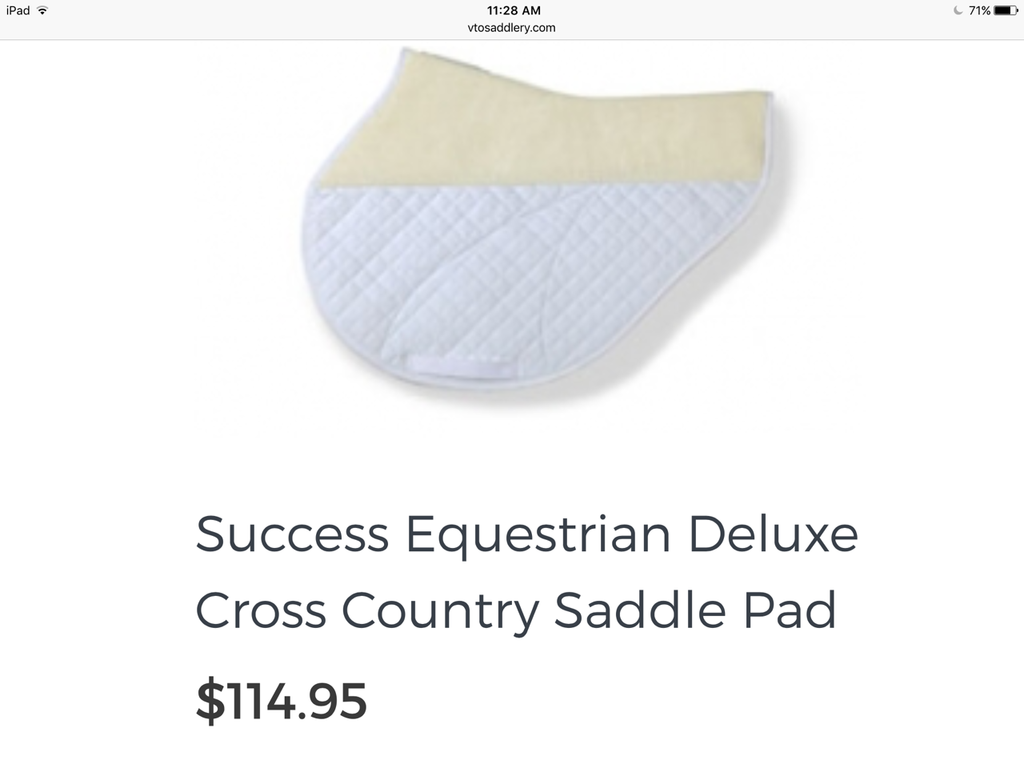This screenshot has height=768, width=1024.
Task: Tap the vtosaddlery.com address bar
Action: click(512, 28)
